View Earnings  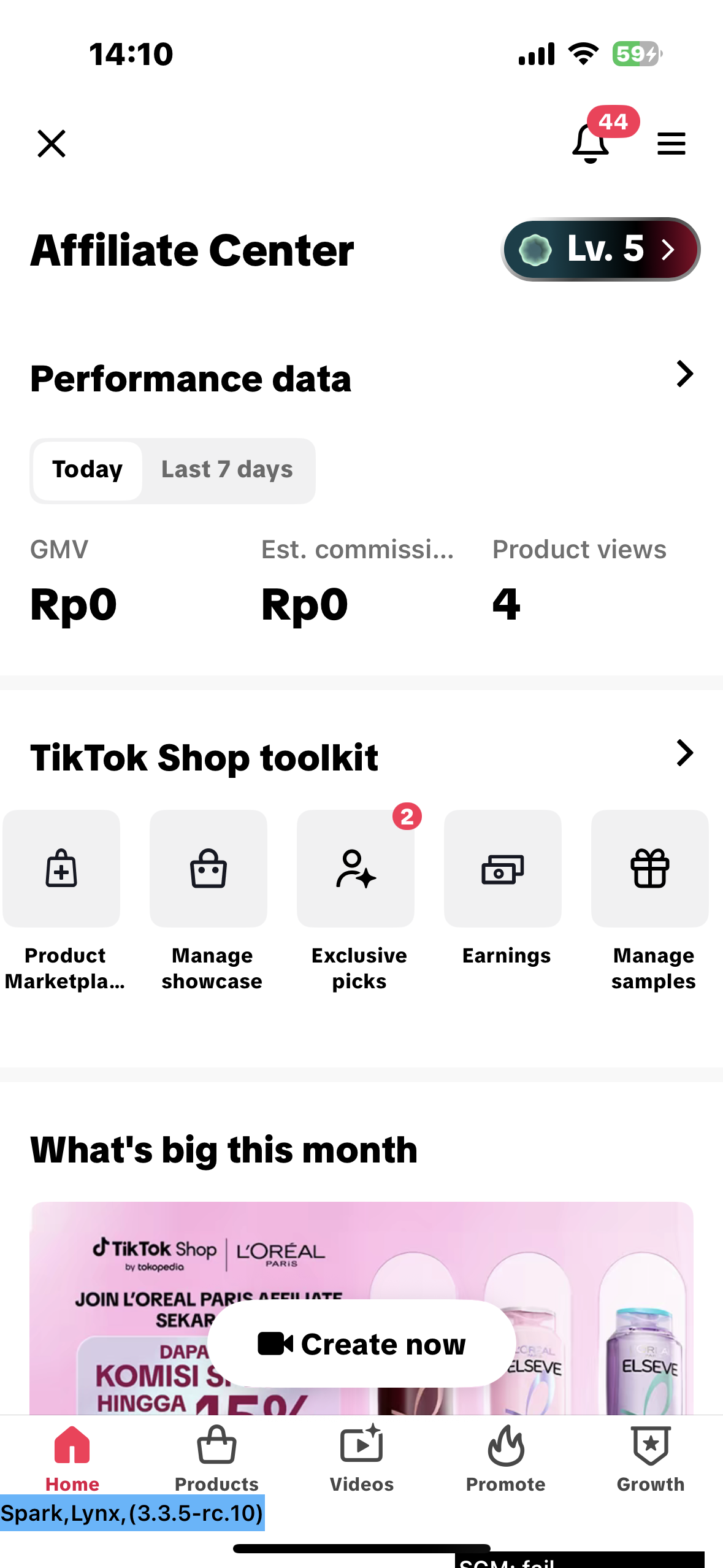[x=503, y=869]
